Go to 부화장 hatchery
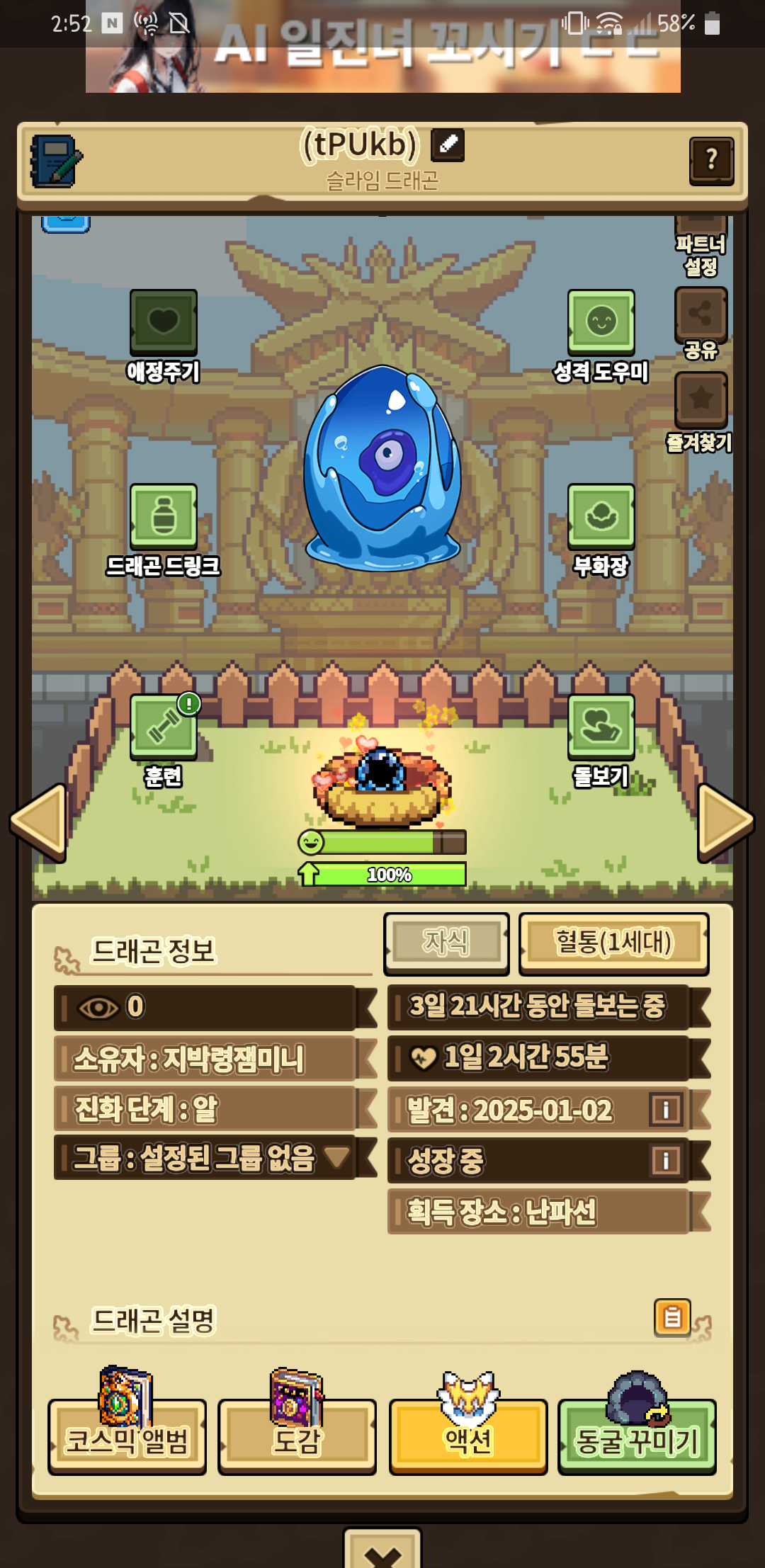 click(601, 530)
